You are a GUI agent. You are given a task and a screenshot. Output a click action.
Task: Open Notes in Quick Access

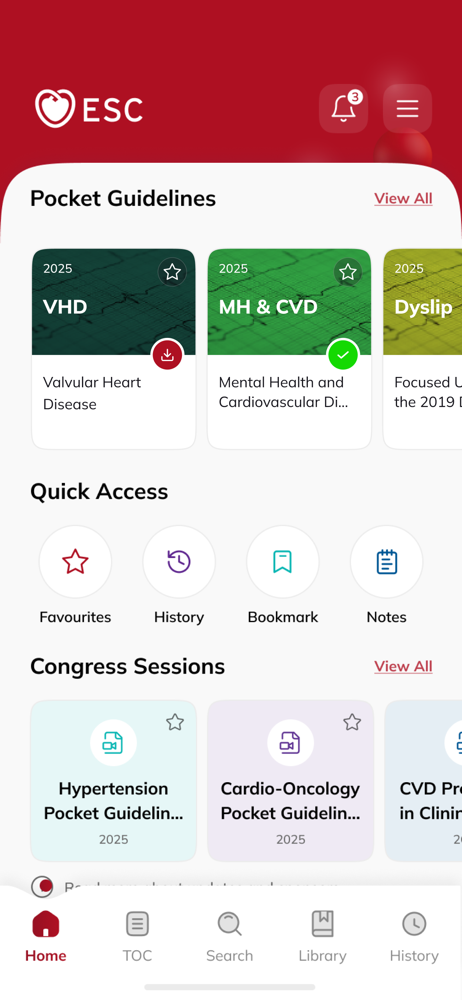(x=387, y=575)
